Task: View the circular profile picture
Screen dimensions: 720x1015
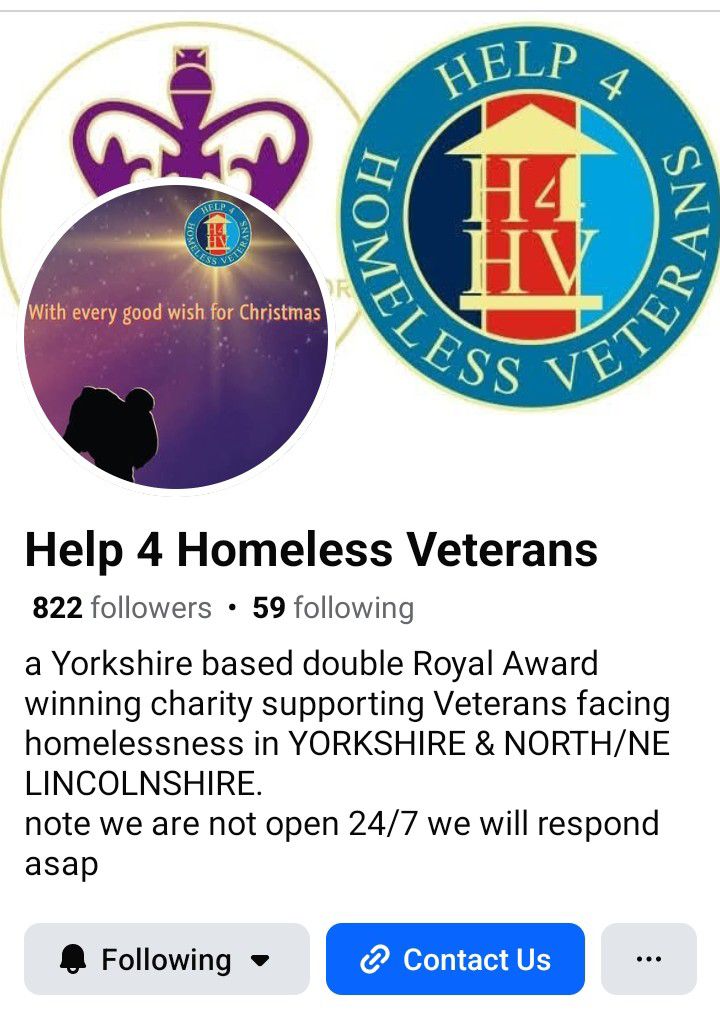Action: pos(176,338)
